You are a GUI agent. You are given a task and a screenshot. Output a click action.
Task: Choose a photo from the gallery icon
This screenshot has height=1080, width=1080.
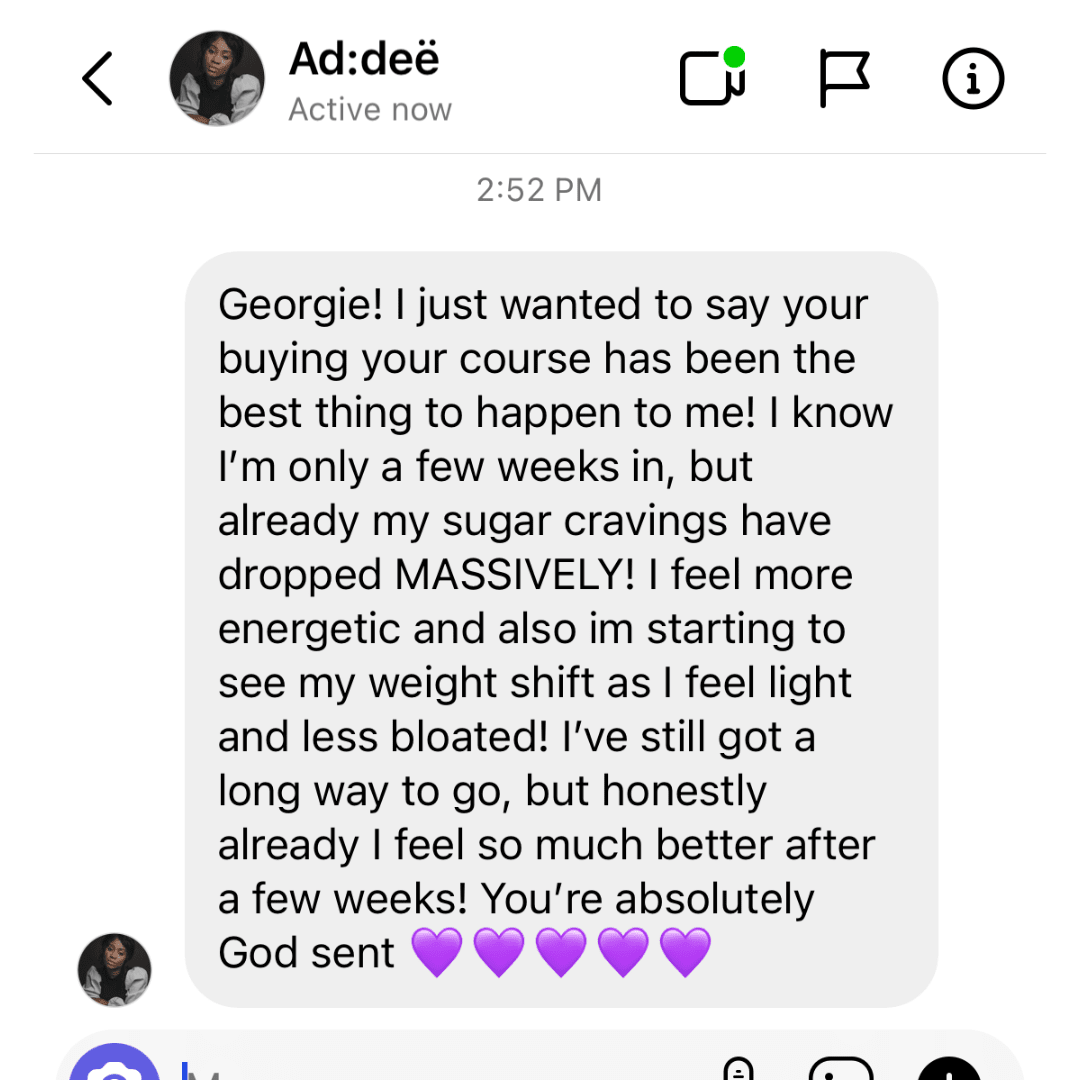[x=841, y=1070]
